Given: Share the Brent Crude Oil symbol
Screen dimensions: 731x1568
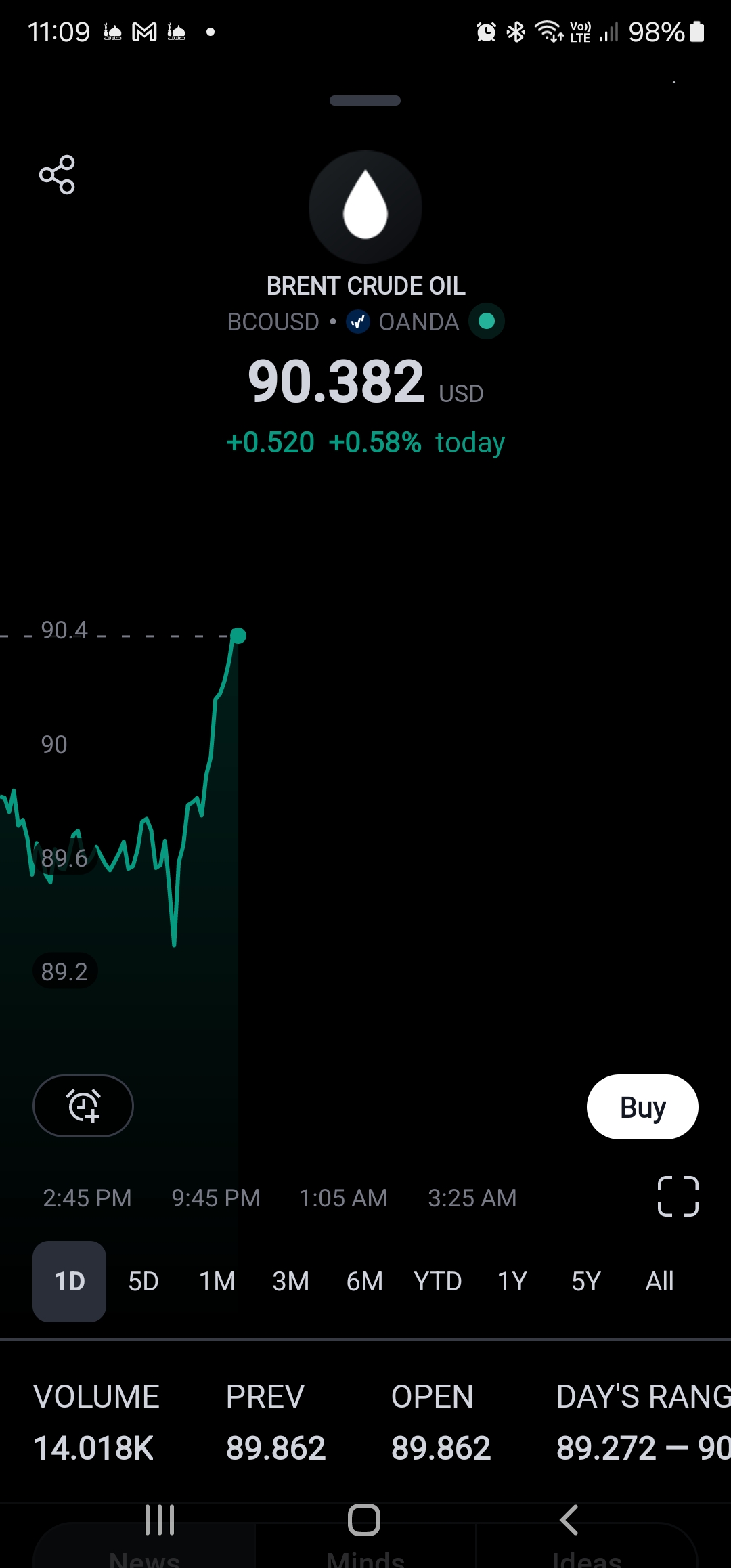Looking at the screenshot, I should (x=57, y=175).
